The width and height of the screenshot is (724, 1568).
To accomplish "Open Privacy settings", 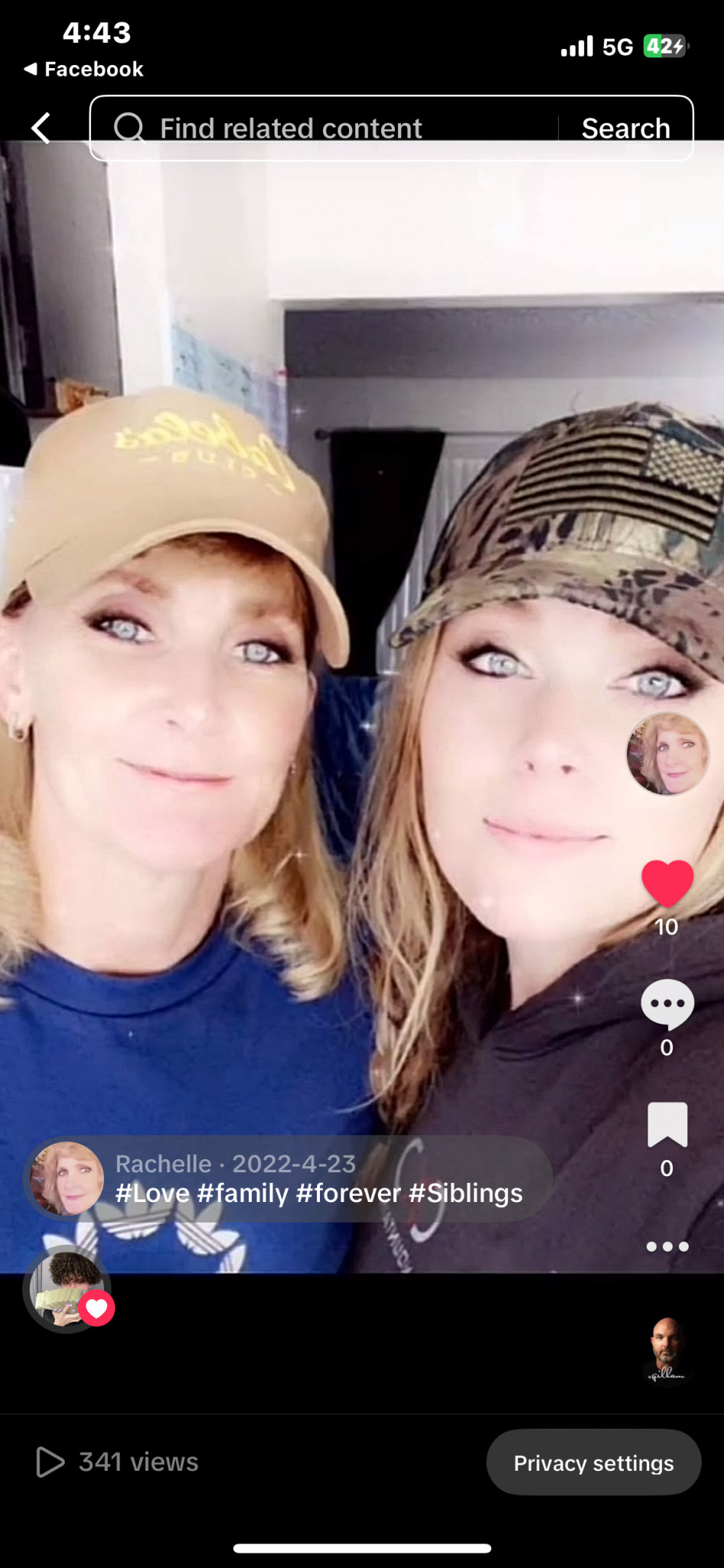I will coord(593,1462).
